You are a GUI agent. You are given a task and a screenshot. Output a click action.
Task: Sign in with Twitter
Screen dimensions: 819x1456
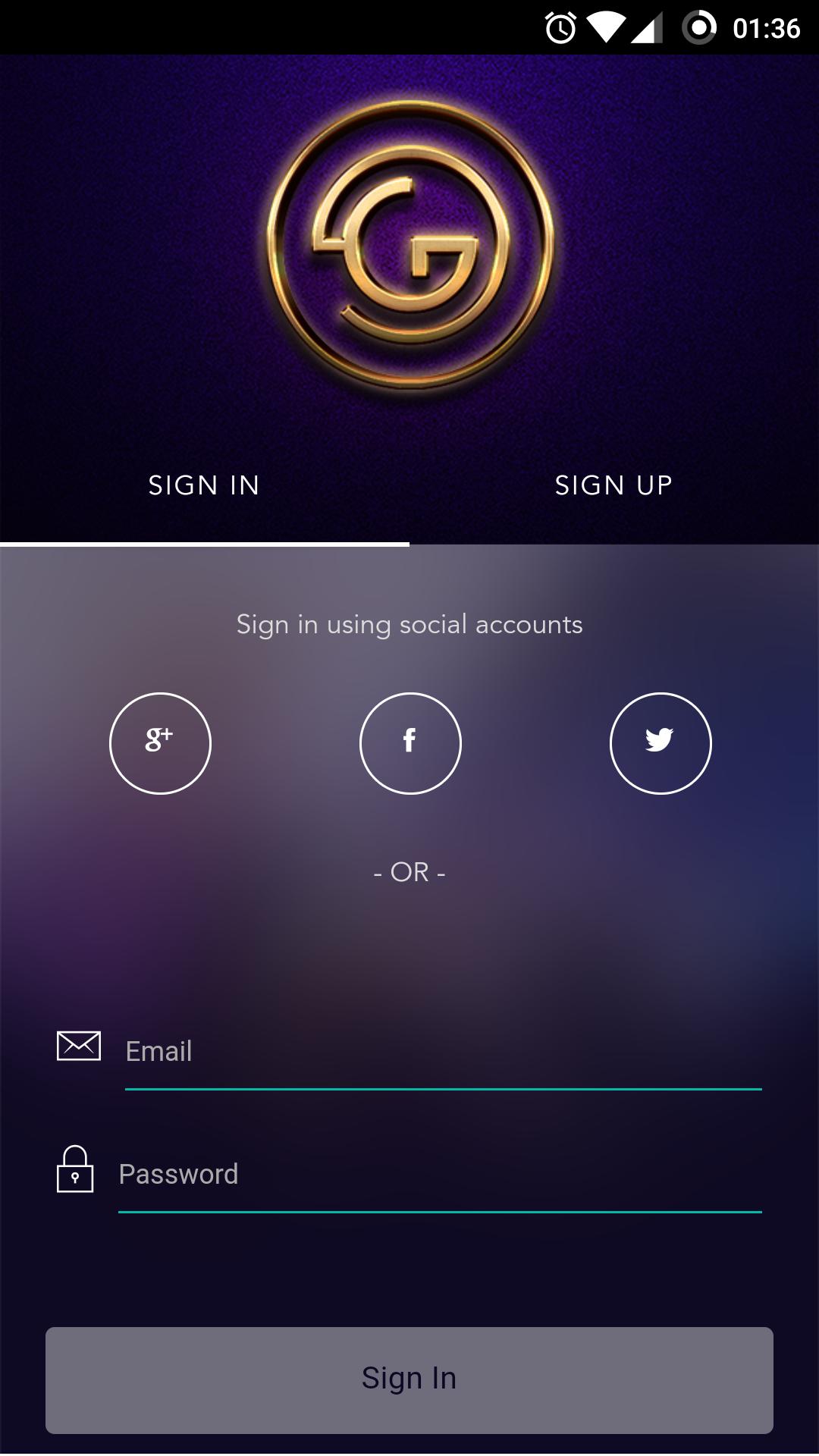point(661,743)
